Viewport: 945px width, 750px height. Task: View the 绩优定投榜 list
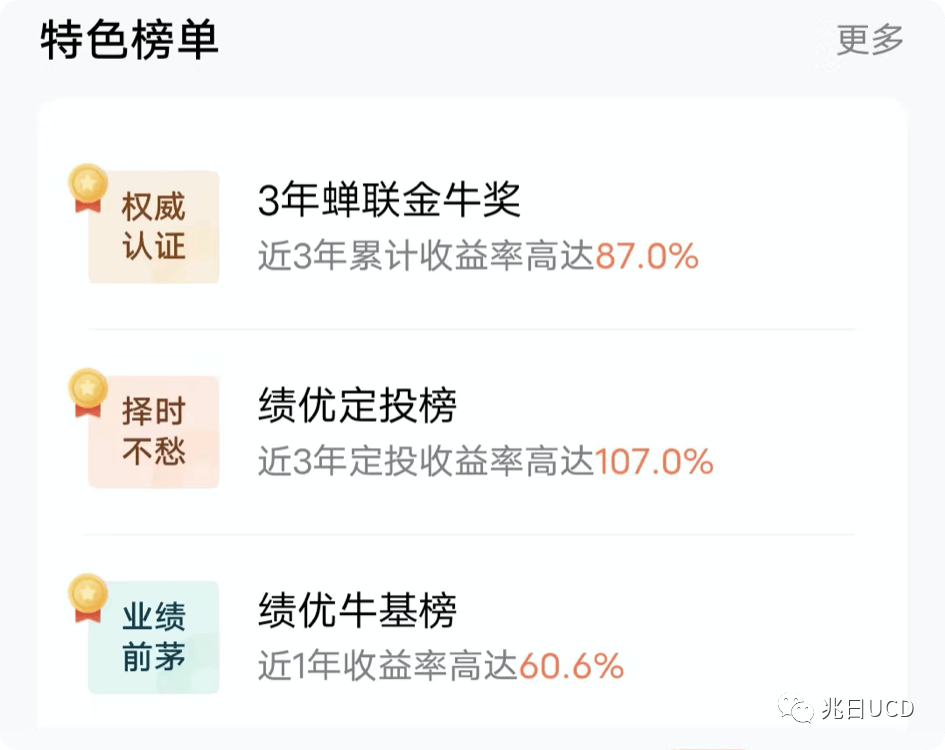coord(357,406)
